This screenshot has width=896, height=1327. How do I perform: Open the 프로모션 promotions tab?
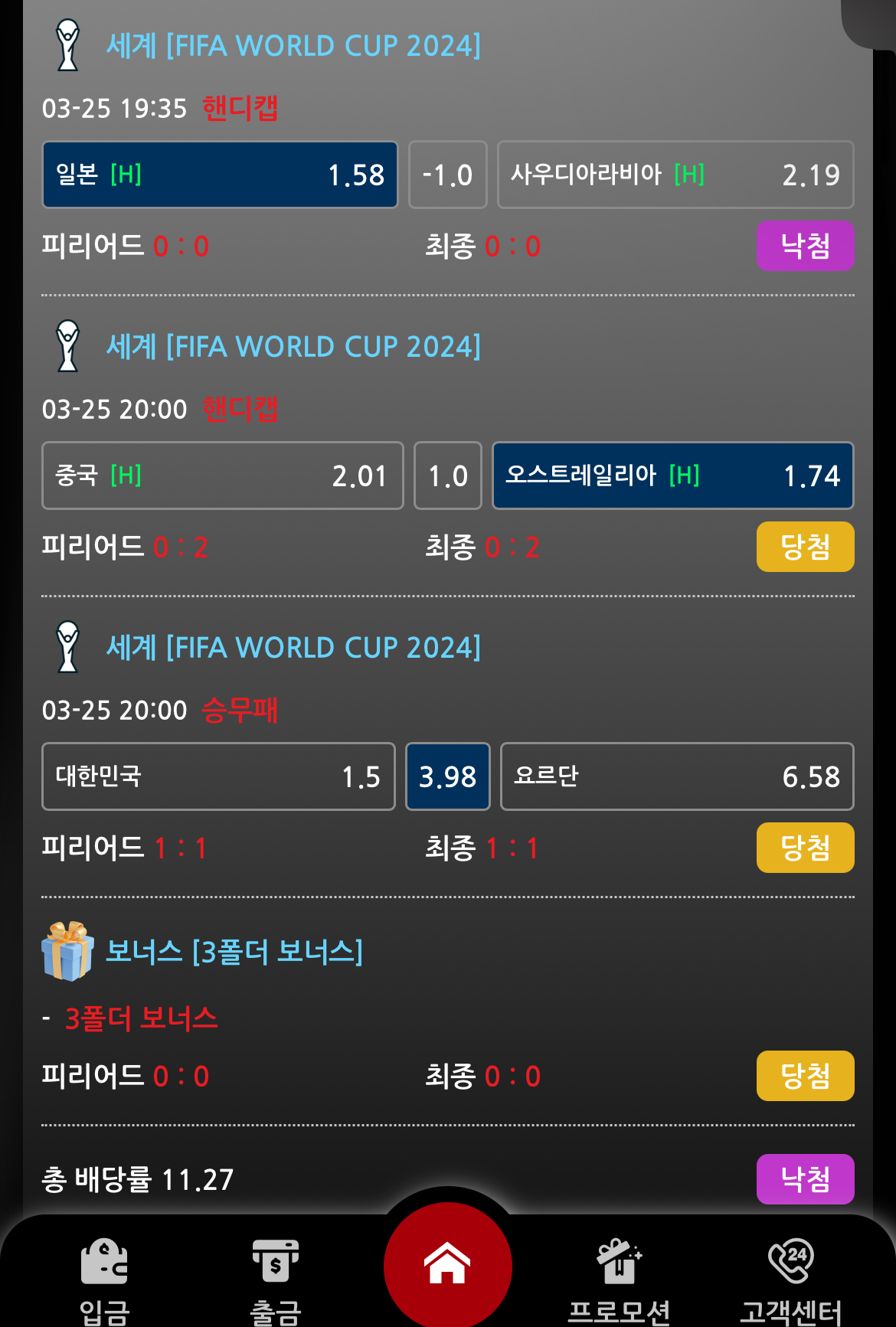click(619, 1279)
